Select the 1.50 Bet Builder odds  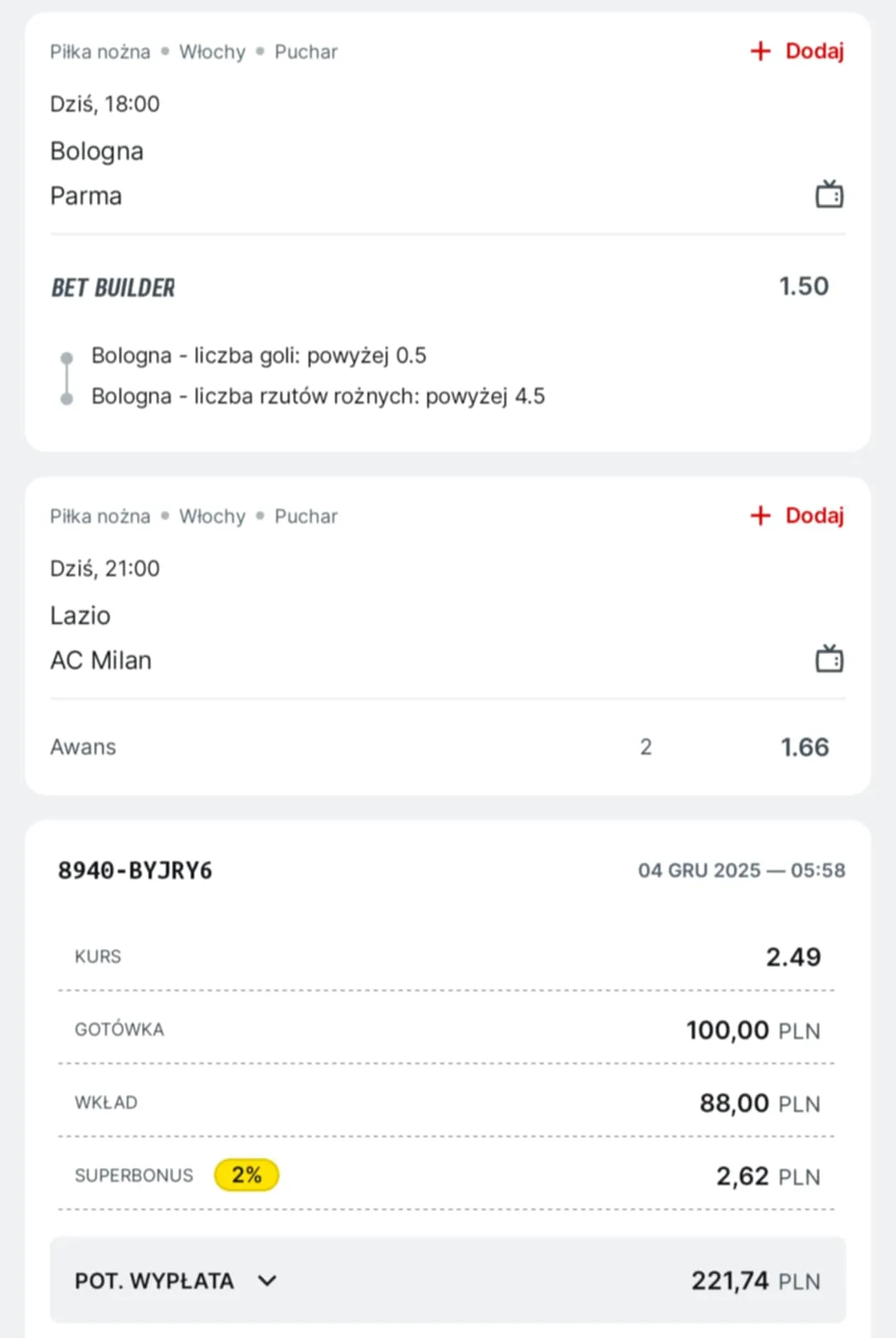coord(803,285)
